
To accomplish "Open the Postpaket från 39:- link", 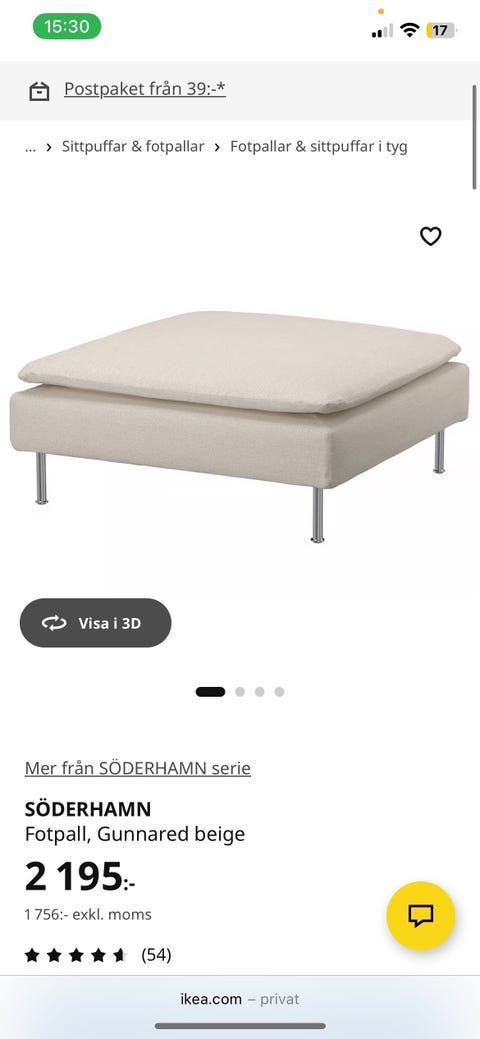I will (x=145, y=89).
